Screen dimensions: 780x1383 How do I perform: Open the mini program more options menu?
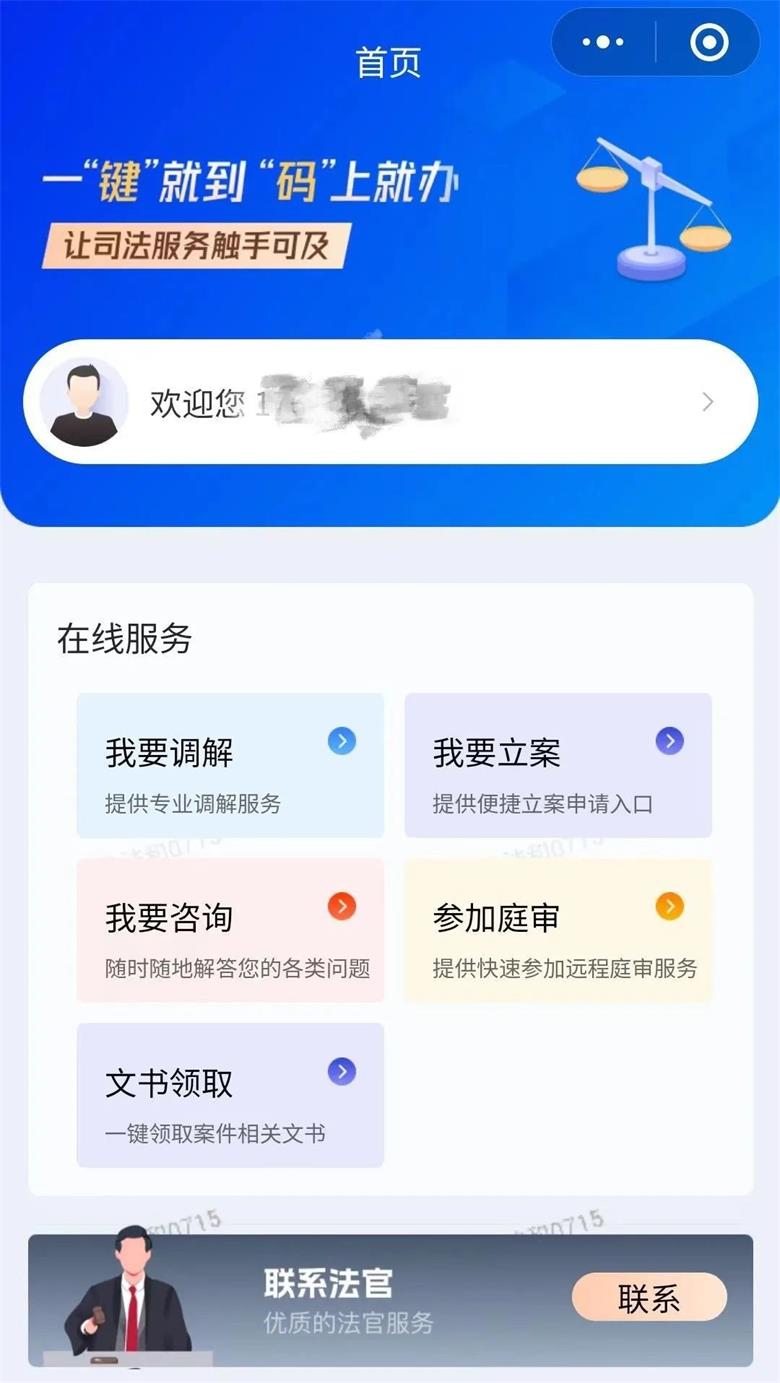click(x=603, y=43)
